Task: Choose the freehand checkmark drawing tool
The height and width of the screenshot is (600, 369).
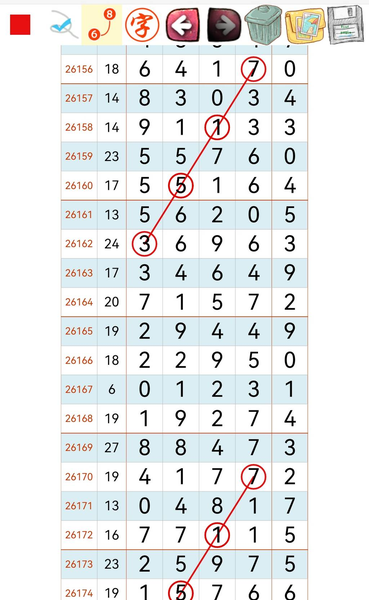Action: tap(63, 25)
